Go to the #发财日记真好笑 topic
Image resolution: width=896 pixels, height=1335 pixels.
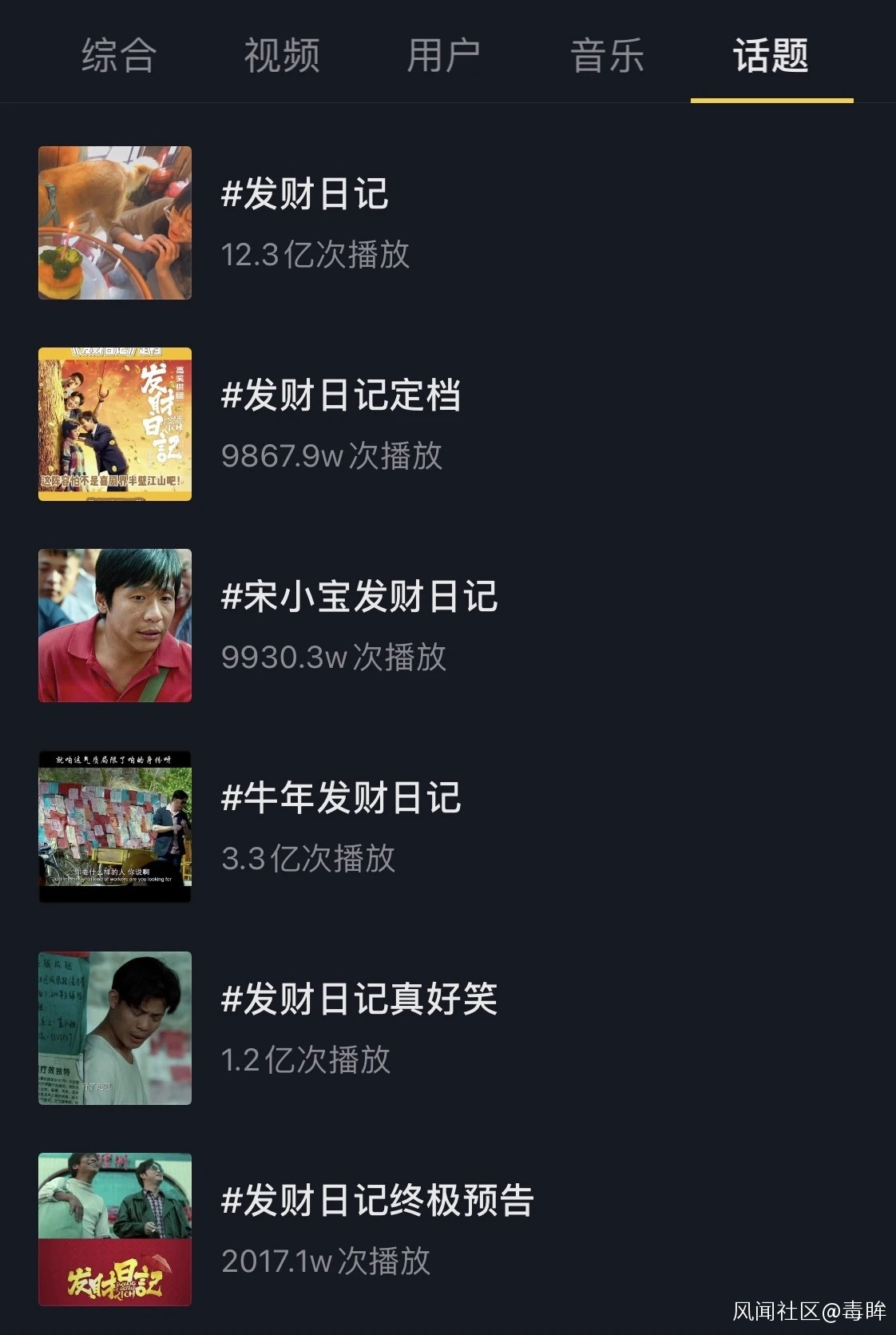(x=359, y=1000)
